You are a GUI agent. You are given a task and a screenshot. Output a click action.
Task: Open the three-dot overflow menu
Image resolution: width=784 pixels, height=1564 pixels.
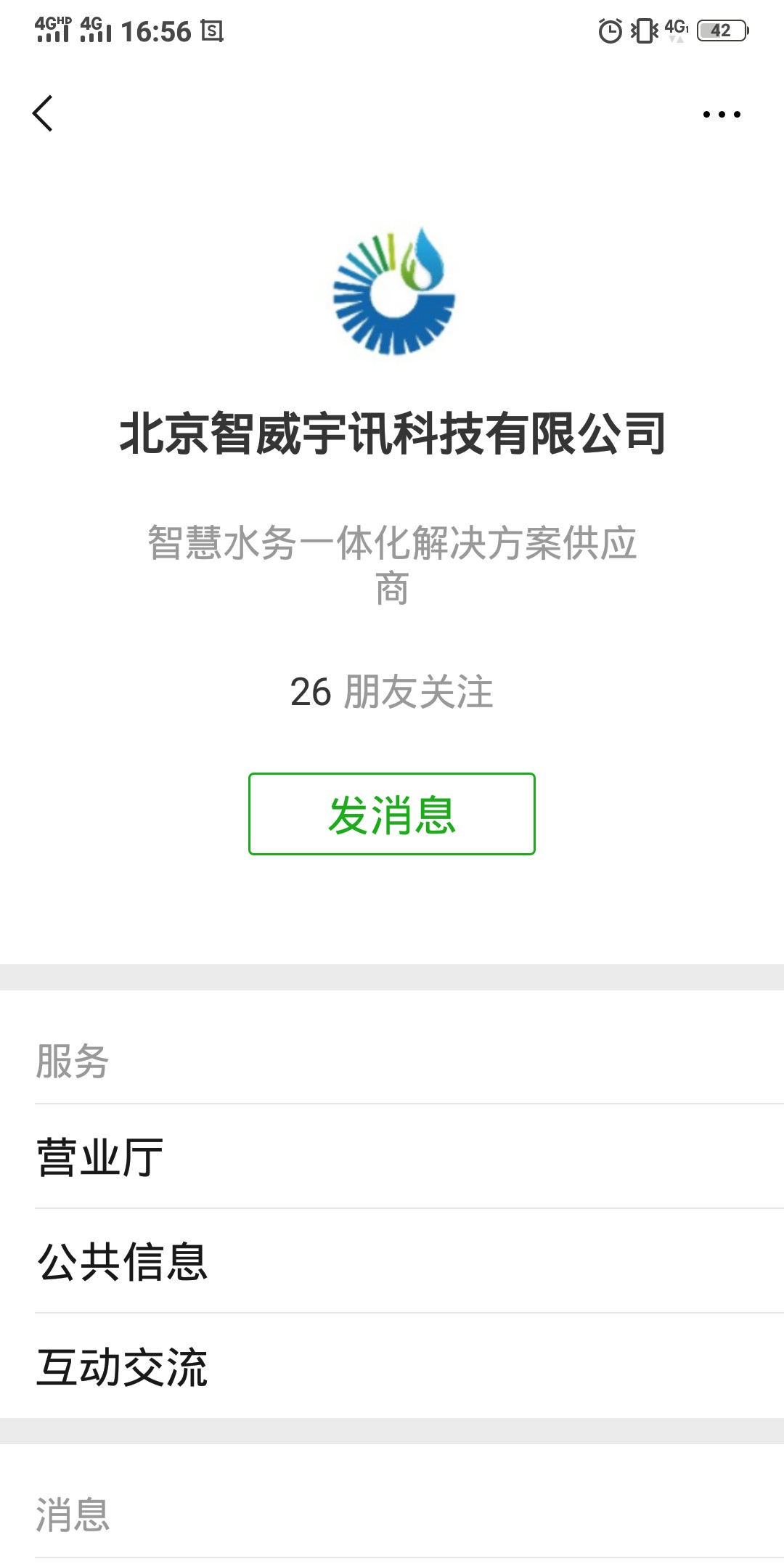click(x=722, y=114)
